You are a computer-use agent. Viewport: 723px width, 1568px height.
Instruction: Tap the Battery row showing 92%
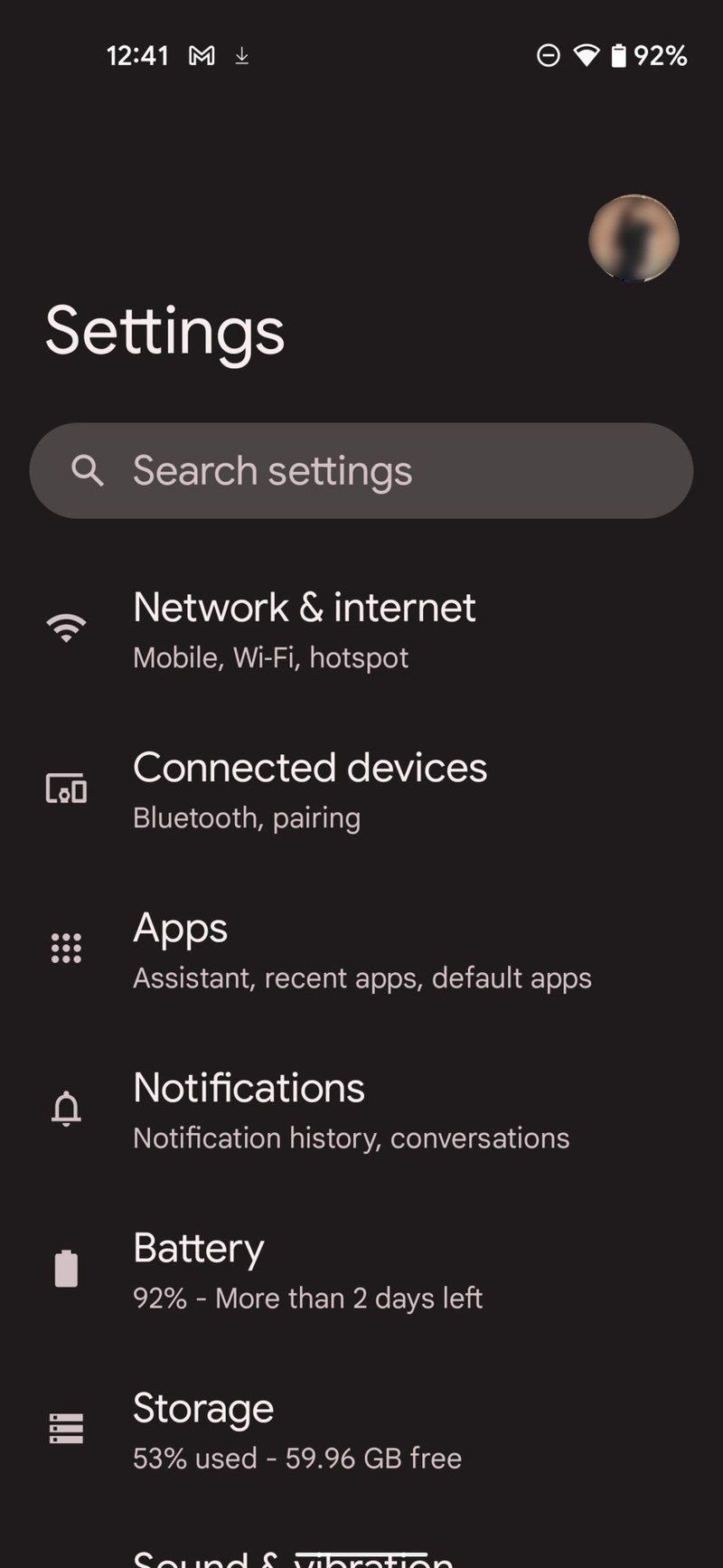pyautogui.click(x=307, y=1270)
